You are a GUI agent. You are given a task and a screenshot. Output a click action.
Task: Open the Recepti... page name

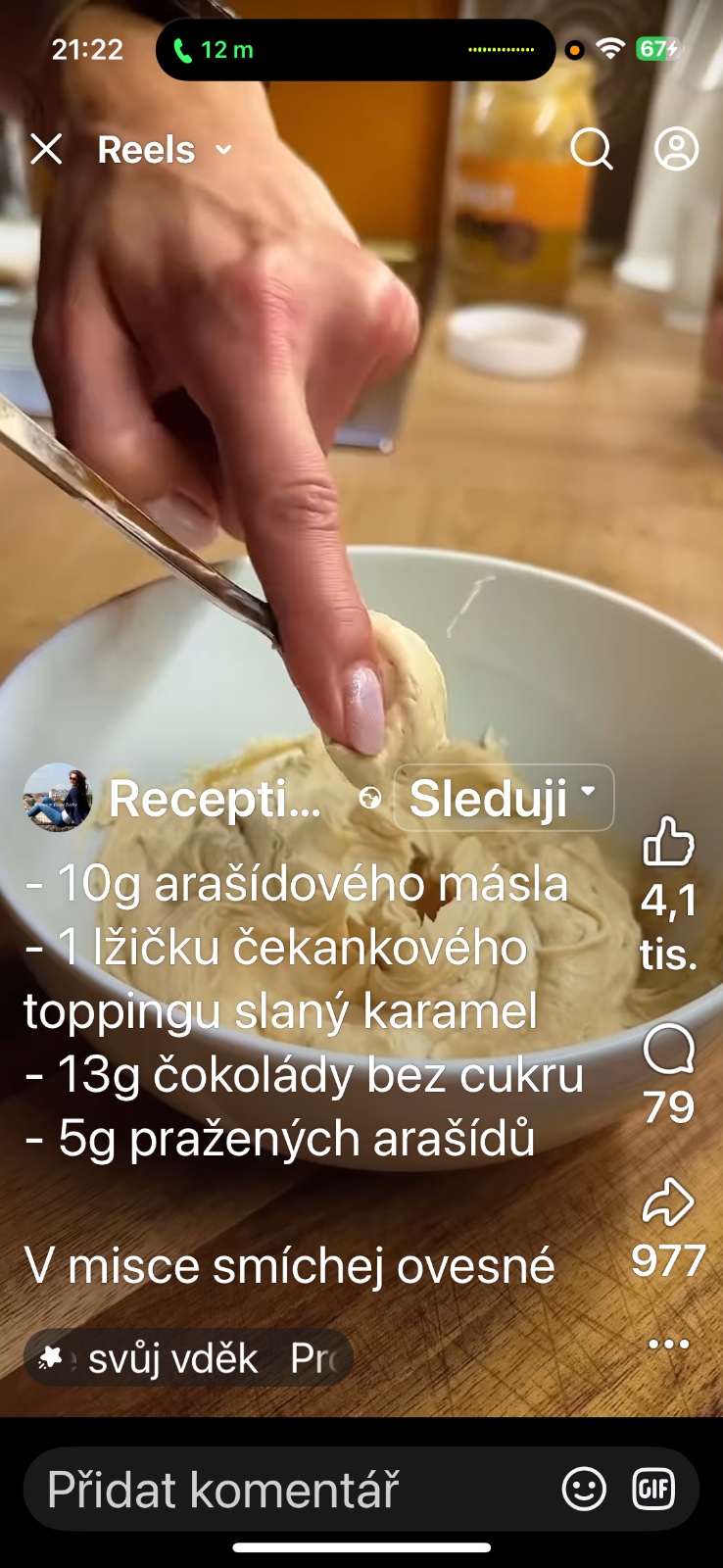216,798
